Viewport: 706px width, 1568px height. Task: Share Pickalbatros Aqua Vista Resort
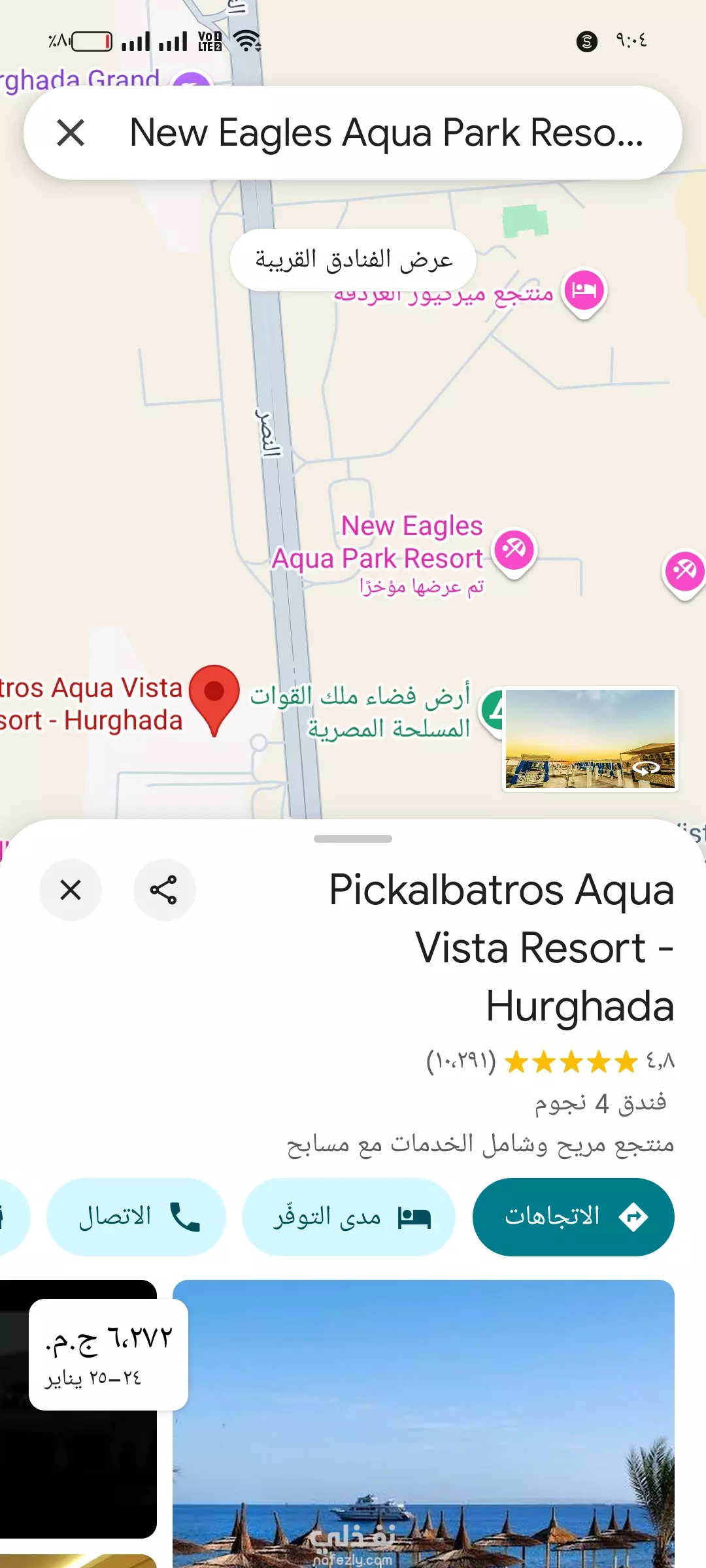coord(164,890)
